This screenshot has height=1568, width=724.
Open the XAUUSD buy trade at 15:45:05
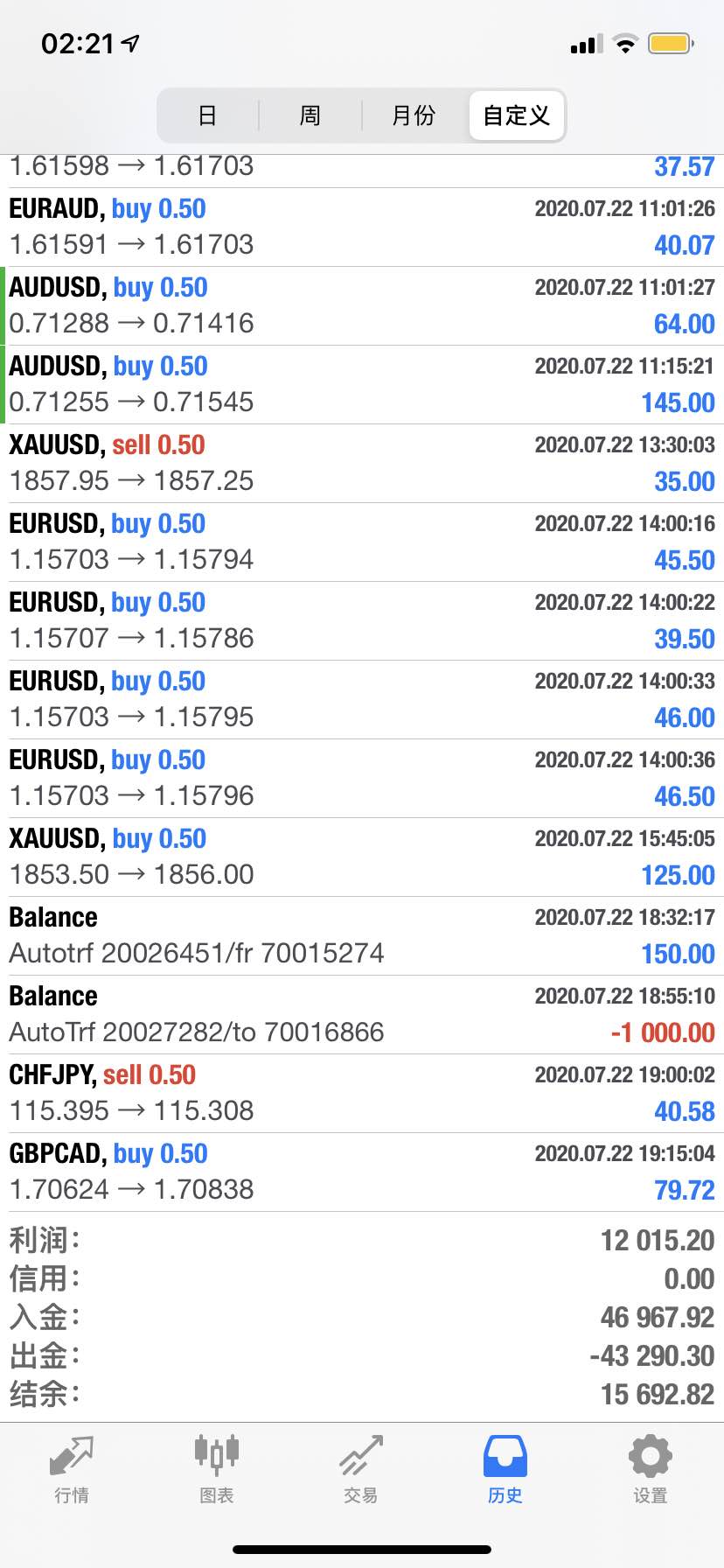coord(362,857)
